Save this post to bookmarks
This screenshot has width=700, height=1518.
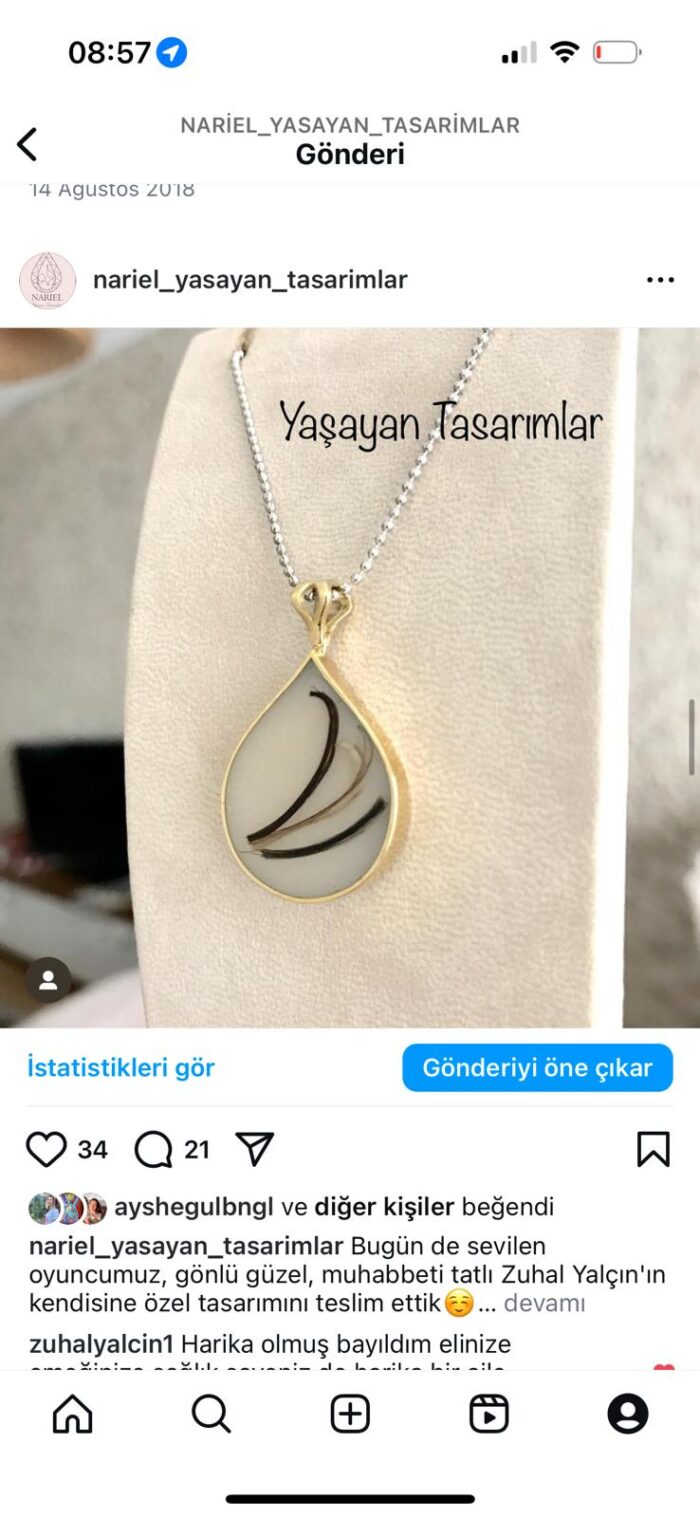tap(653, 1150)
